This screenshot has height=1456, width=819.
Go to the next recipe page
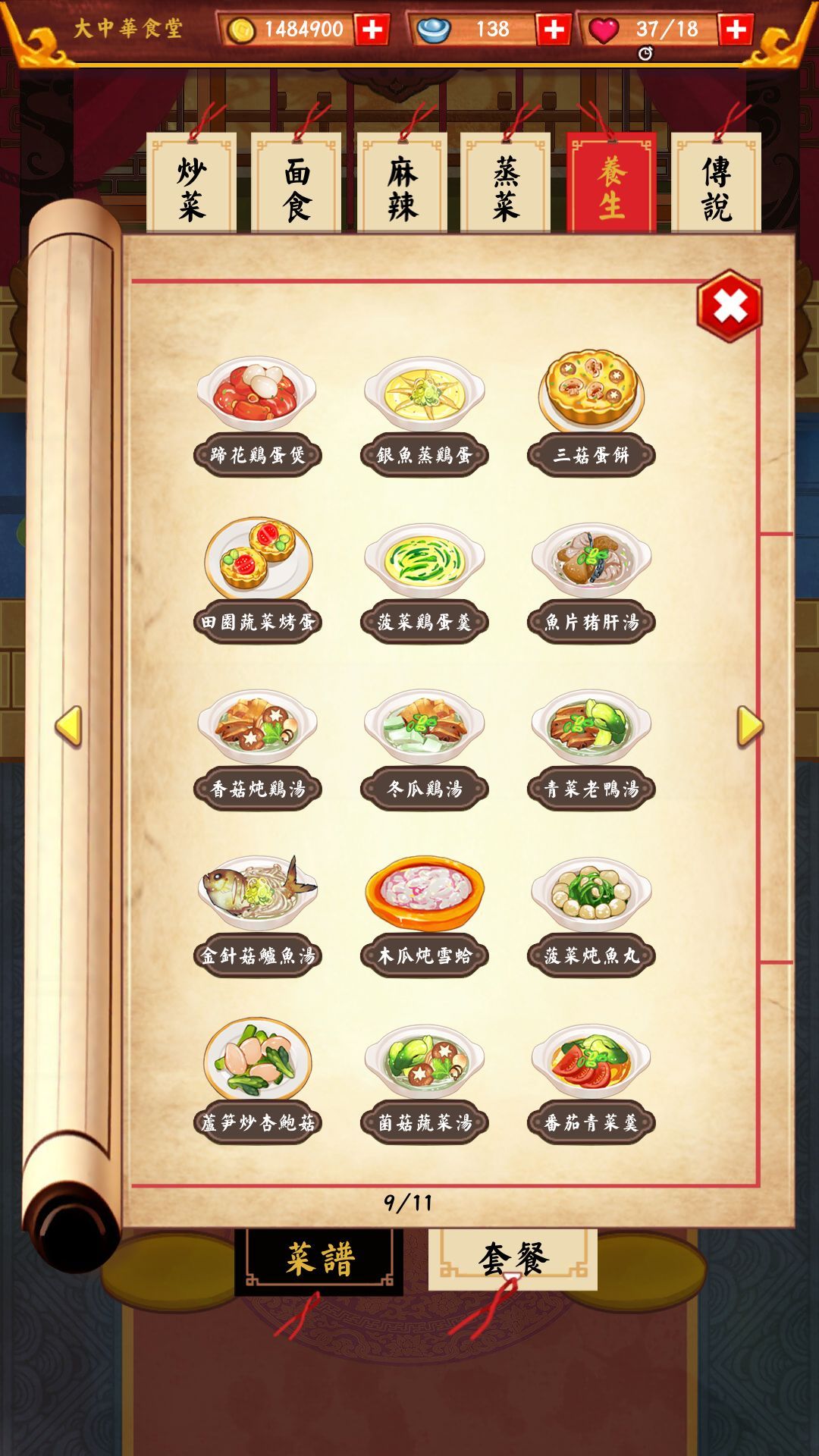[x=749, y=726]
